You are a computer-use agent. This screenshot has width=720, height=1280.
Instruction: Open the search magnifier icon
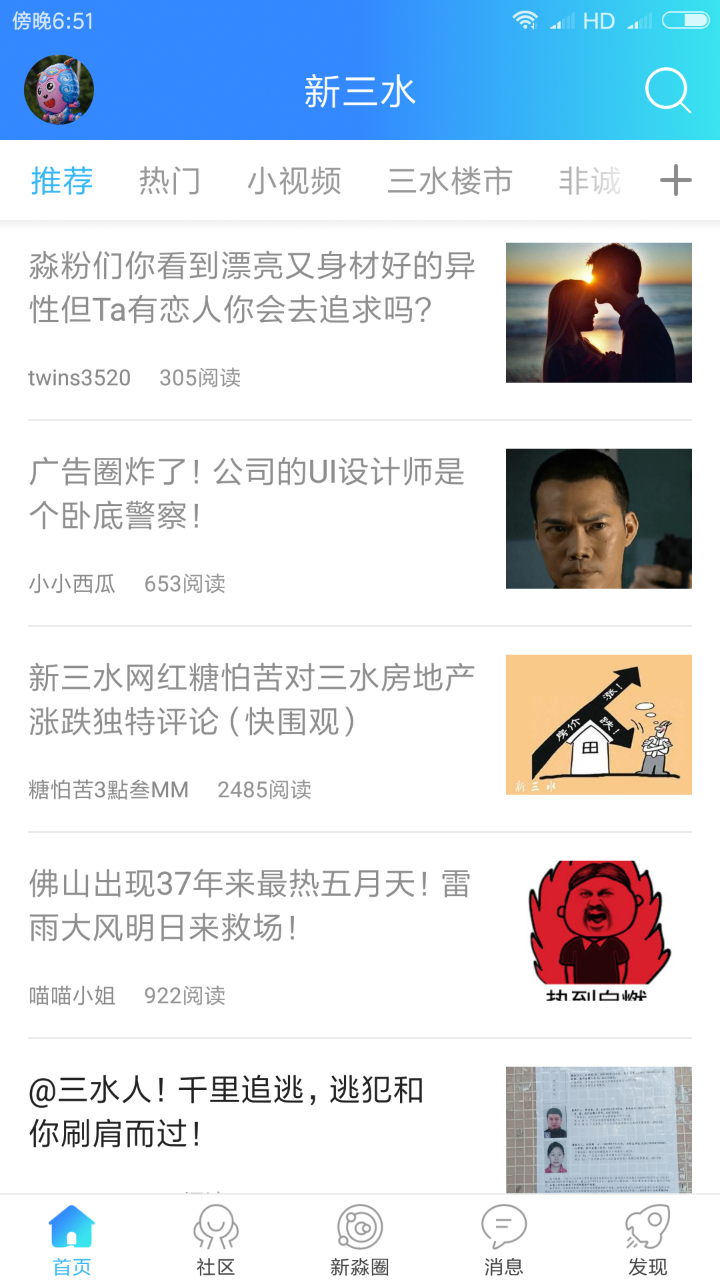(x=668, y=91)
